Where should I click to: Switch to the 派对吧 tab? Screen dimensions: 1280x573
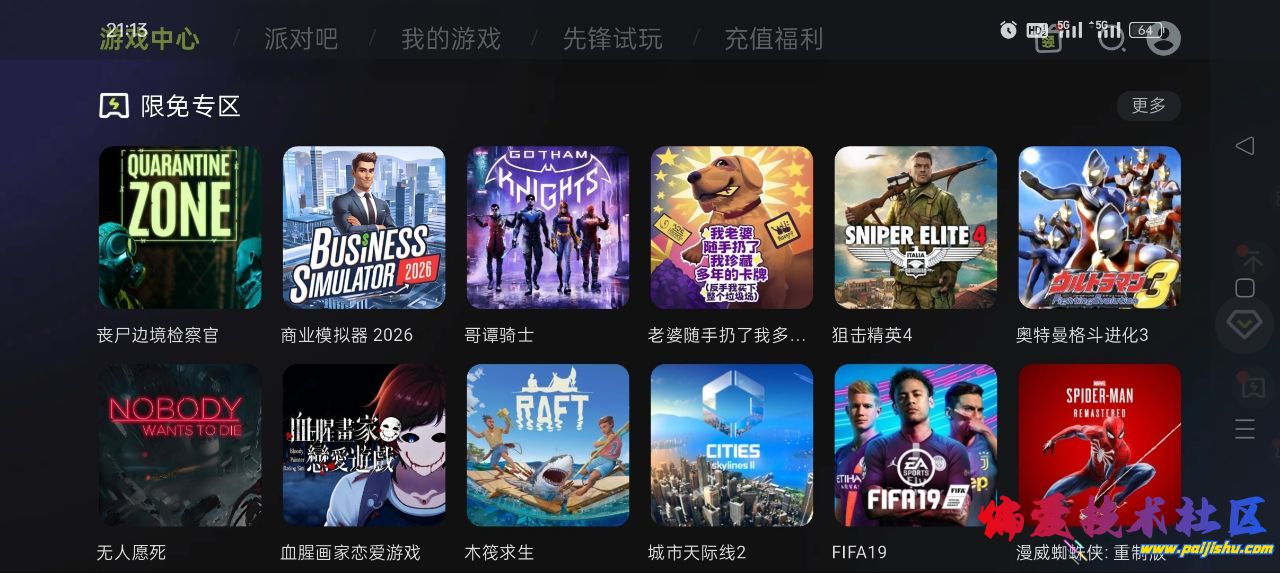pos(301,39)
